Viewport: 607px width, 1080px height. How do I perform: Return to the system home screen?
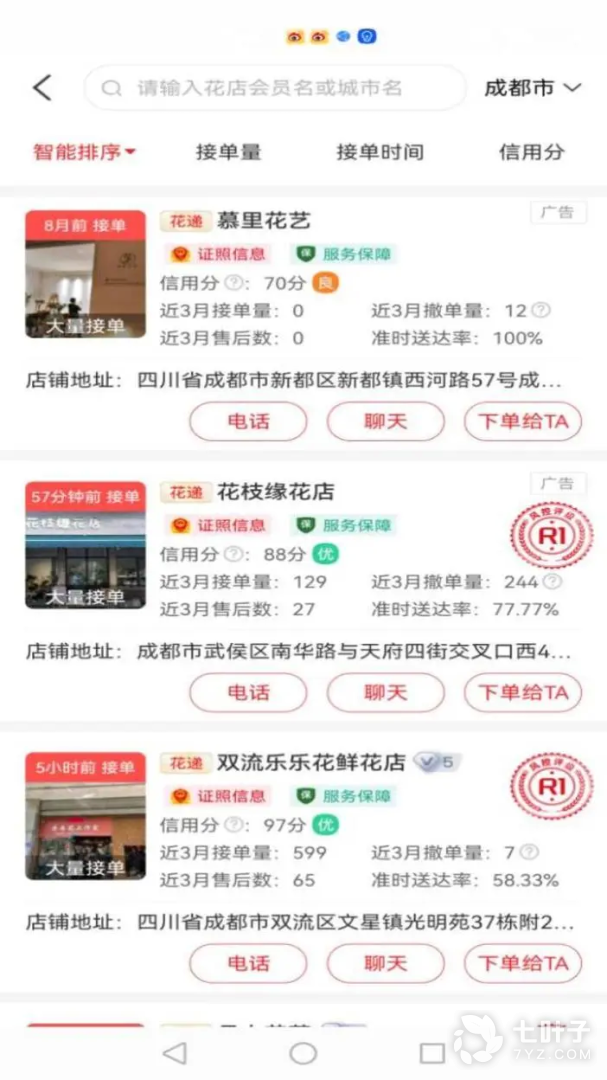(303, 1052)
